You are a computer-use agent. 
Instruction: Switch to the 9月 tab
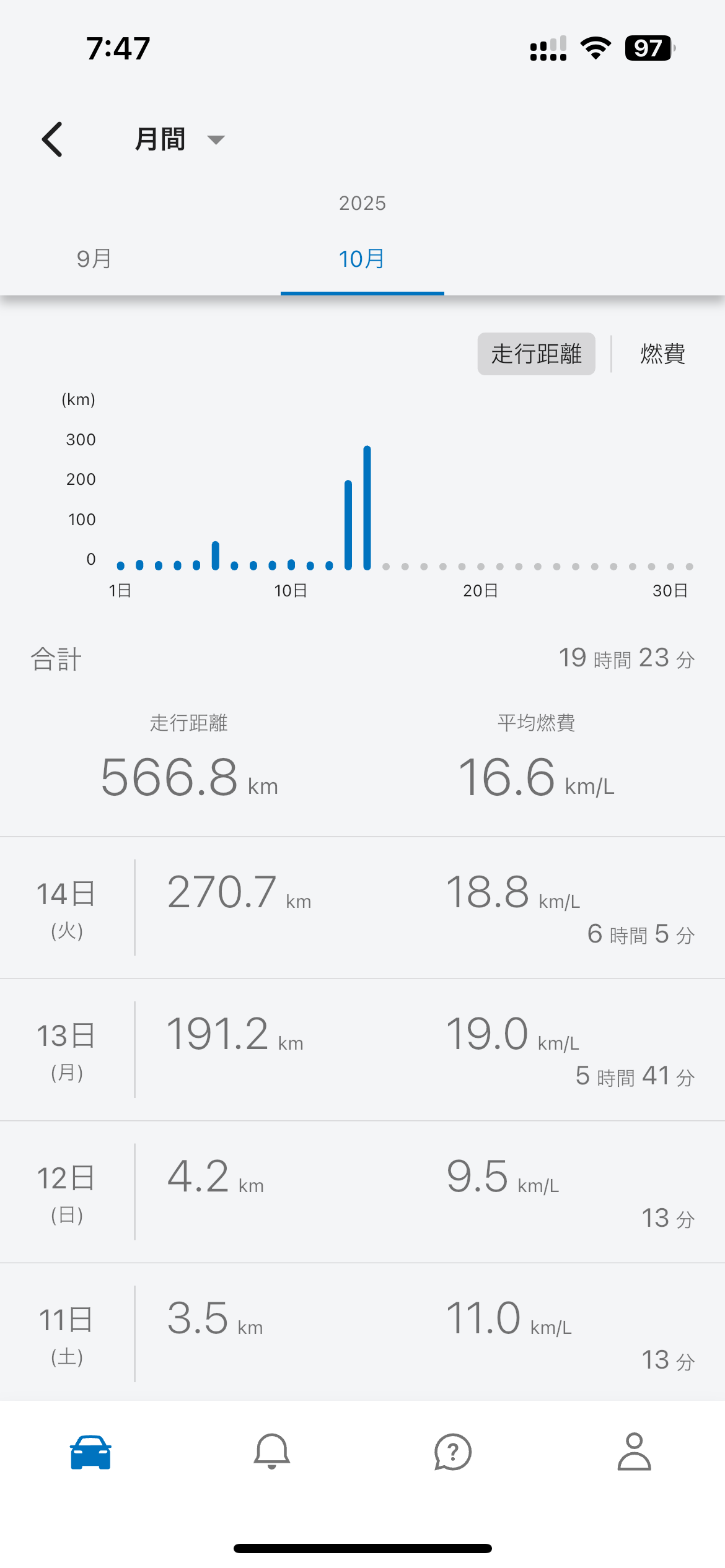click(94, 259)
